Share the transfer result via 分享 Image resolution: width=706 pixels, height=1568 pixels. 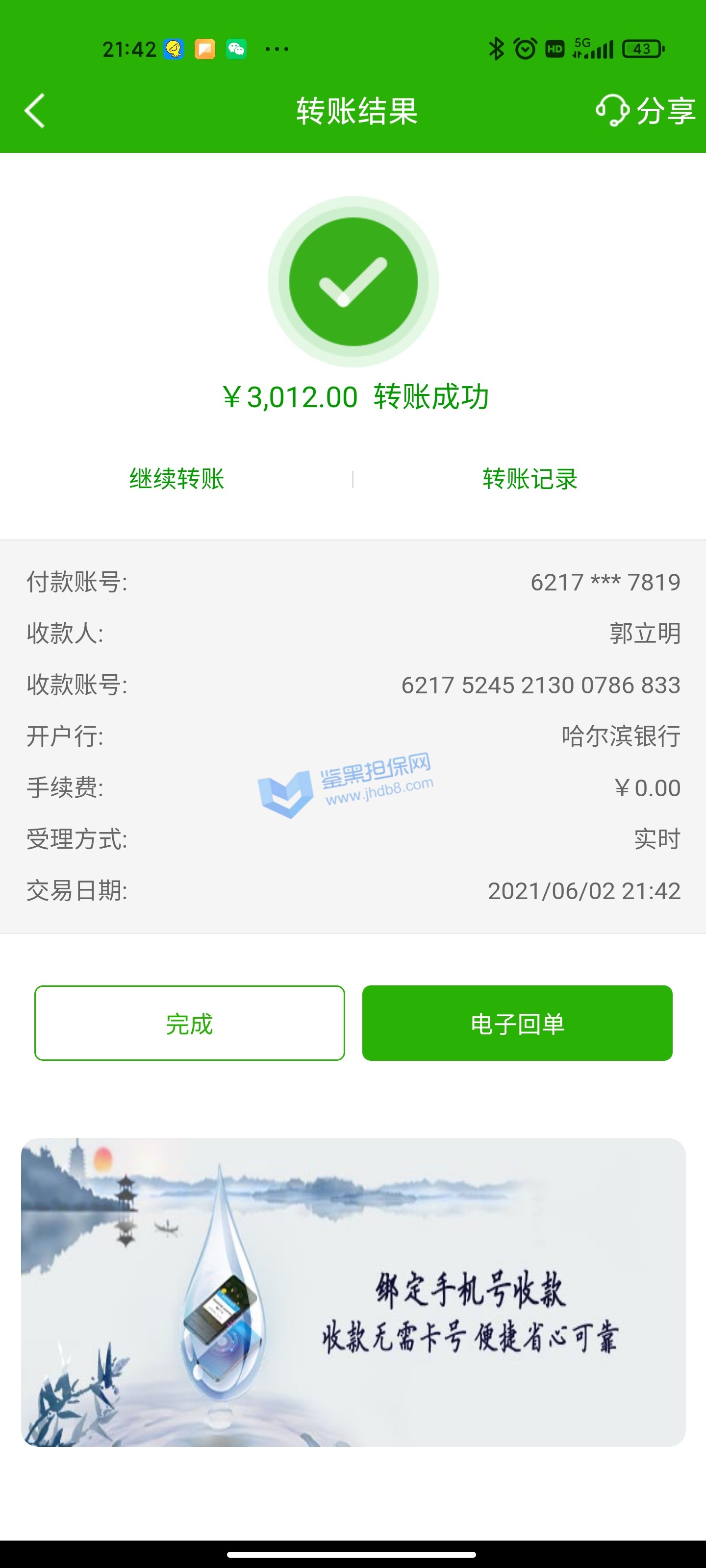[666, 111]
